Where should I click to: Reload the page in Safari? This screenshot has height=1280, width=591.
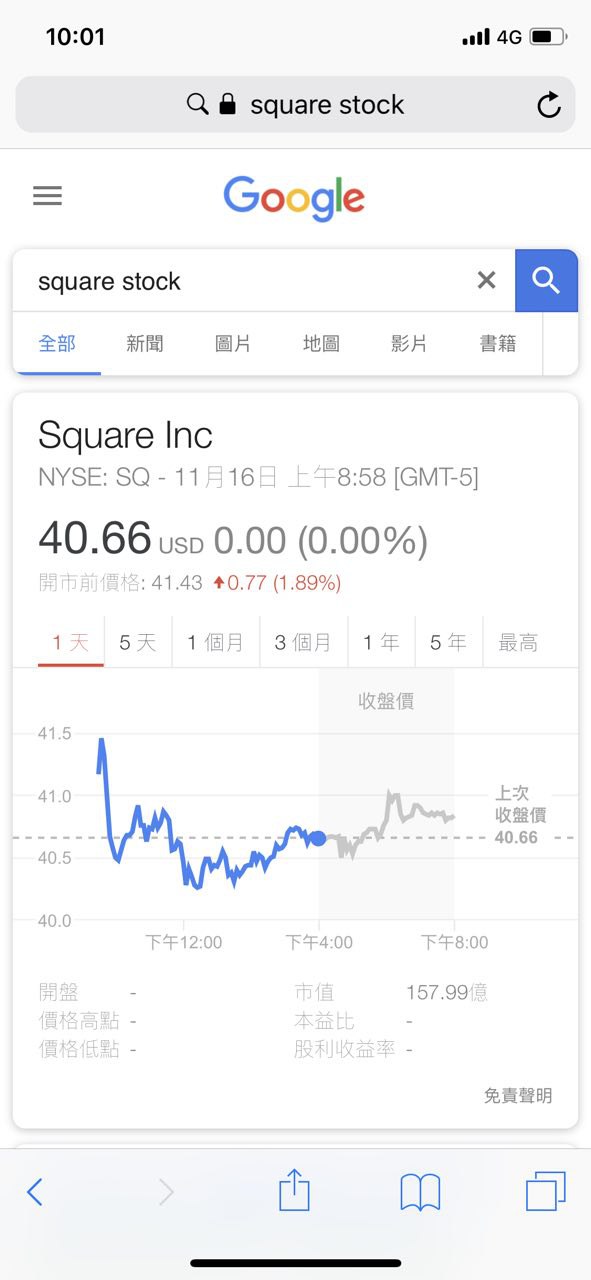pyautogui.click(x=549, y=105)
